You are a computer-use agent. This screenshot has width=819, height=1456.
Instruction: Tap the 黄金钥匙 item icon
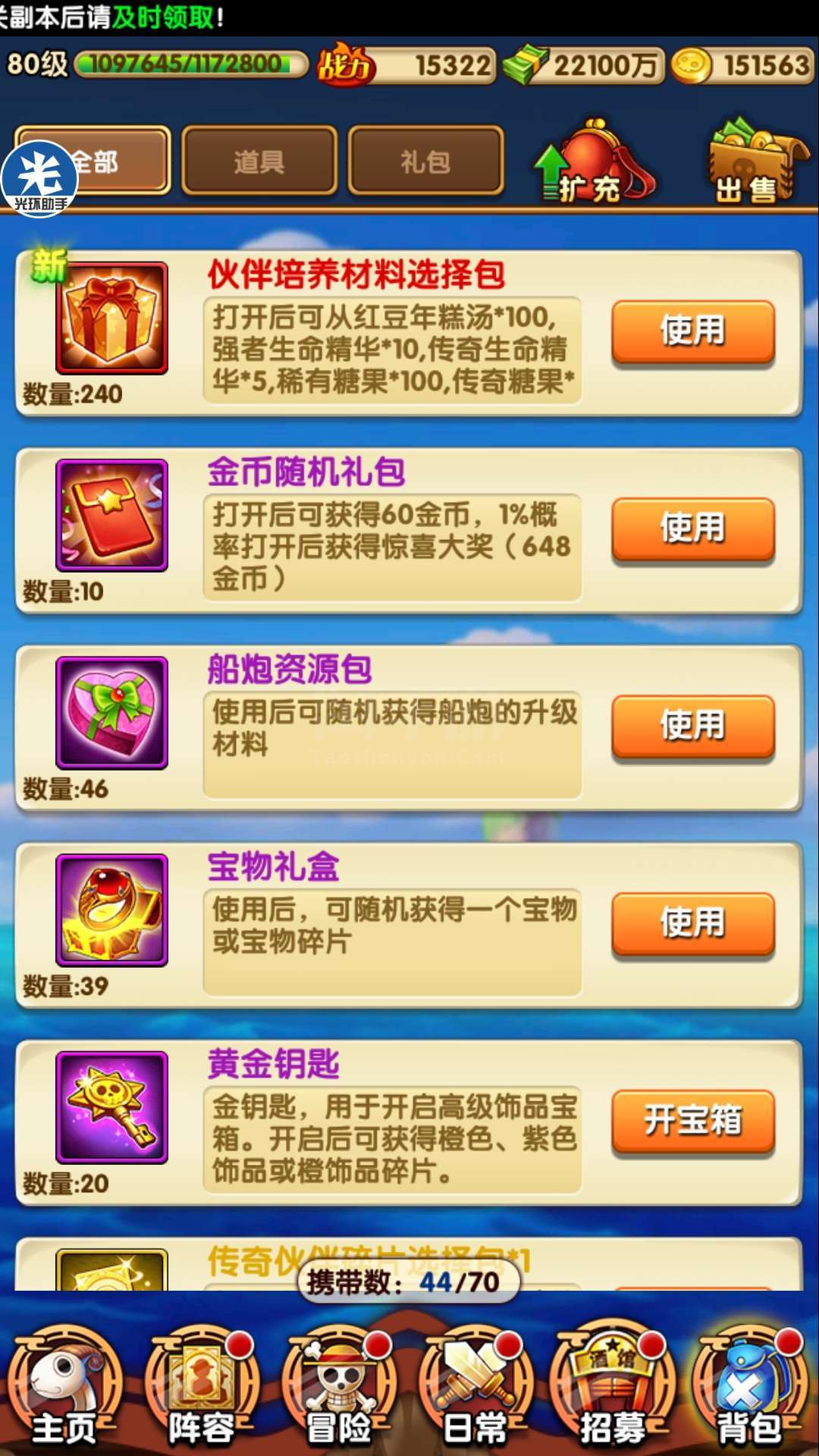pos(111,1107)
